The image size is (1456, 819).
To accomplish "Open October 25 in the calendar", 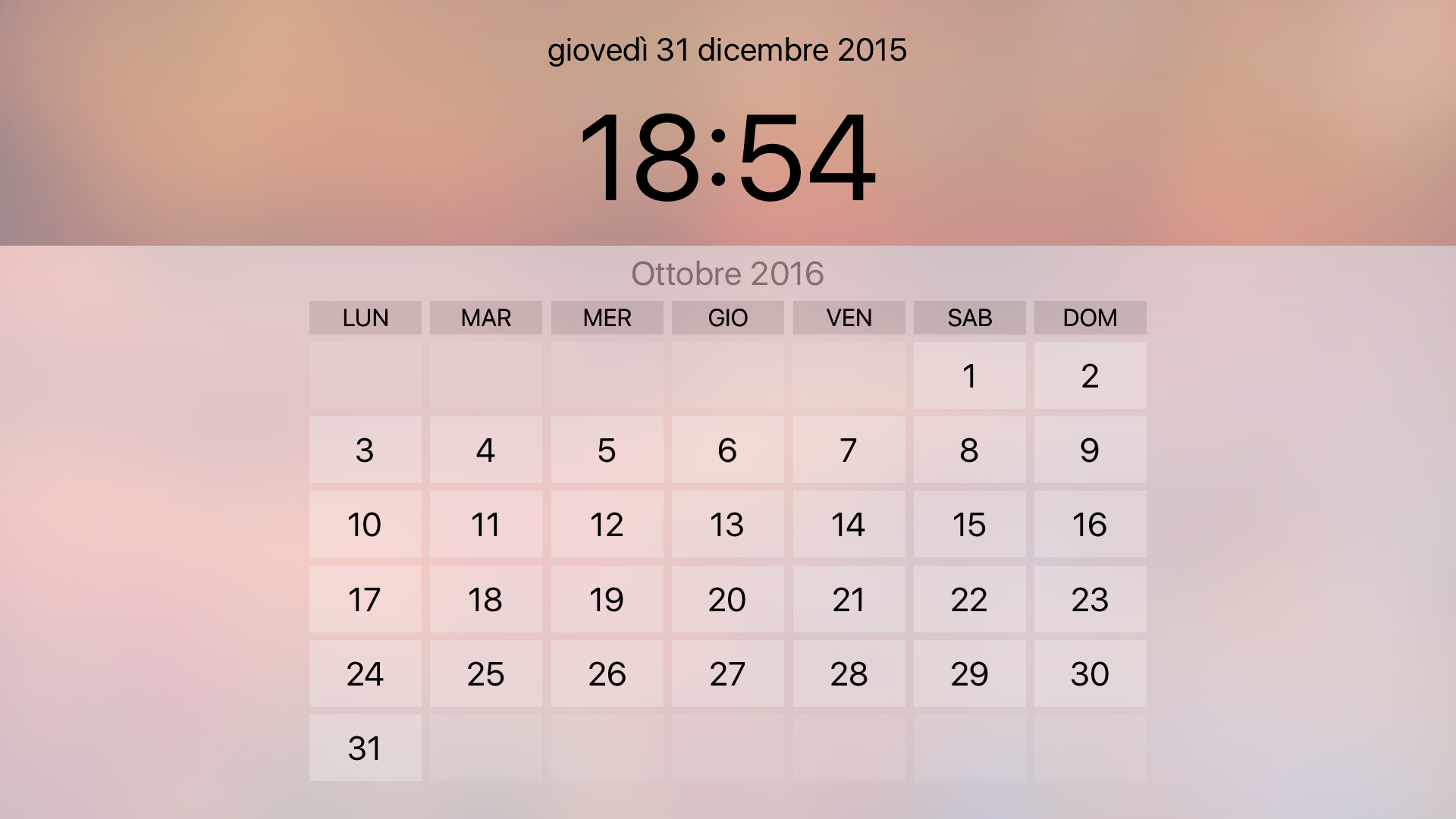I will [485, 673].
